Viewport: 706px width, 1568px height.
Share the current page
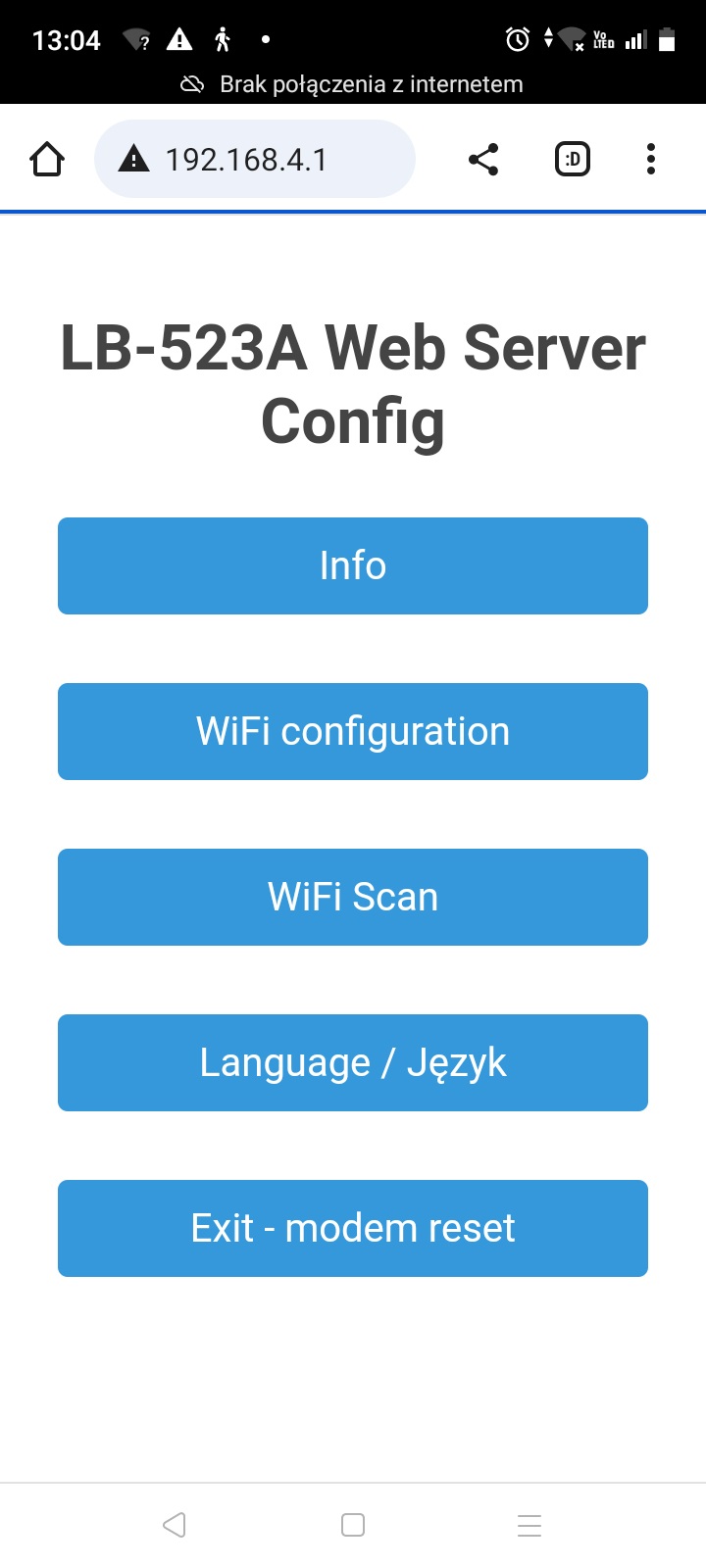click(x=483, y=159)
